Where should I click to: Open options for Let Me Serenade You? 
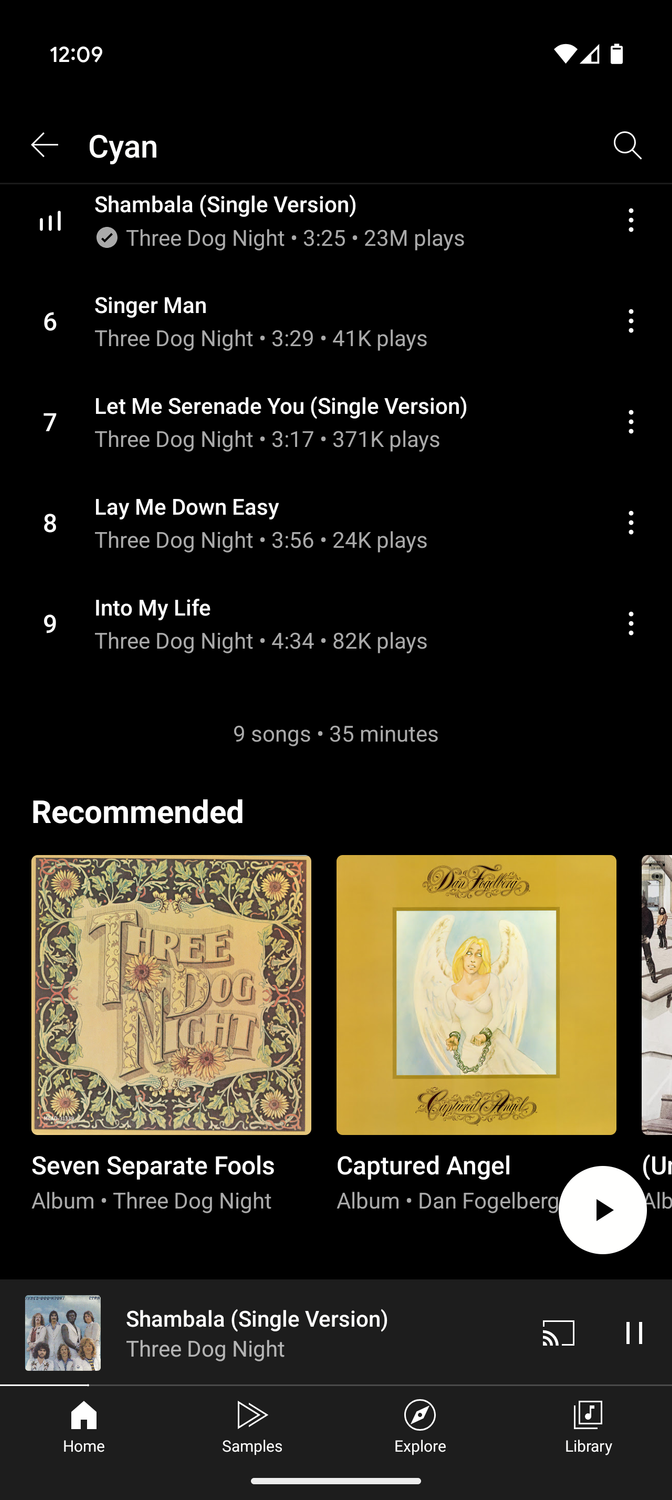630,422
